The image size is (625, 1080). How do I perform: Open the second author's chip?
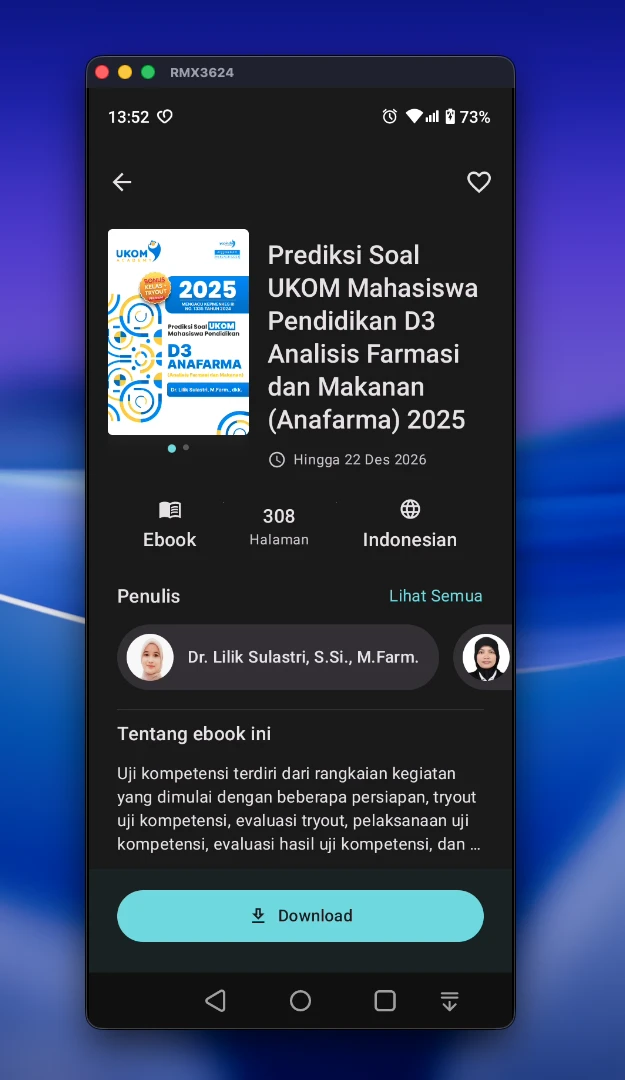pos(486,657)
